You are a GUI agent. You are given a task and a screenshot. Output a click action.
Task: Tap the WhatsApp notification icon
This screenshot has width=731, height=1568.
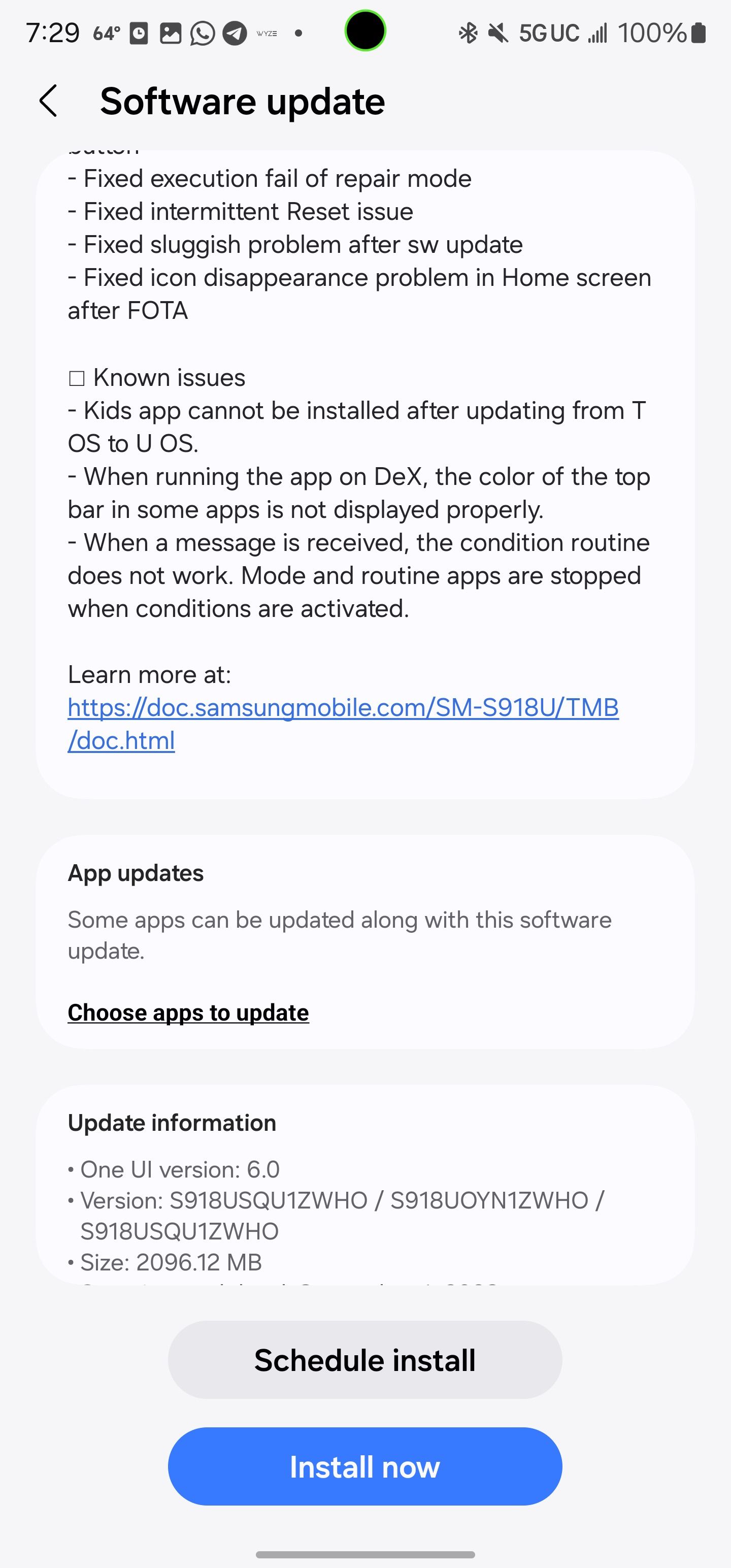point(201,34)
